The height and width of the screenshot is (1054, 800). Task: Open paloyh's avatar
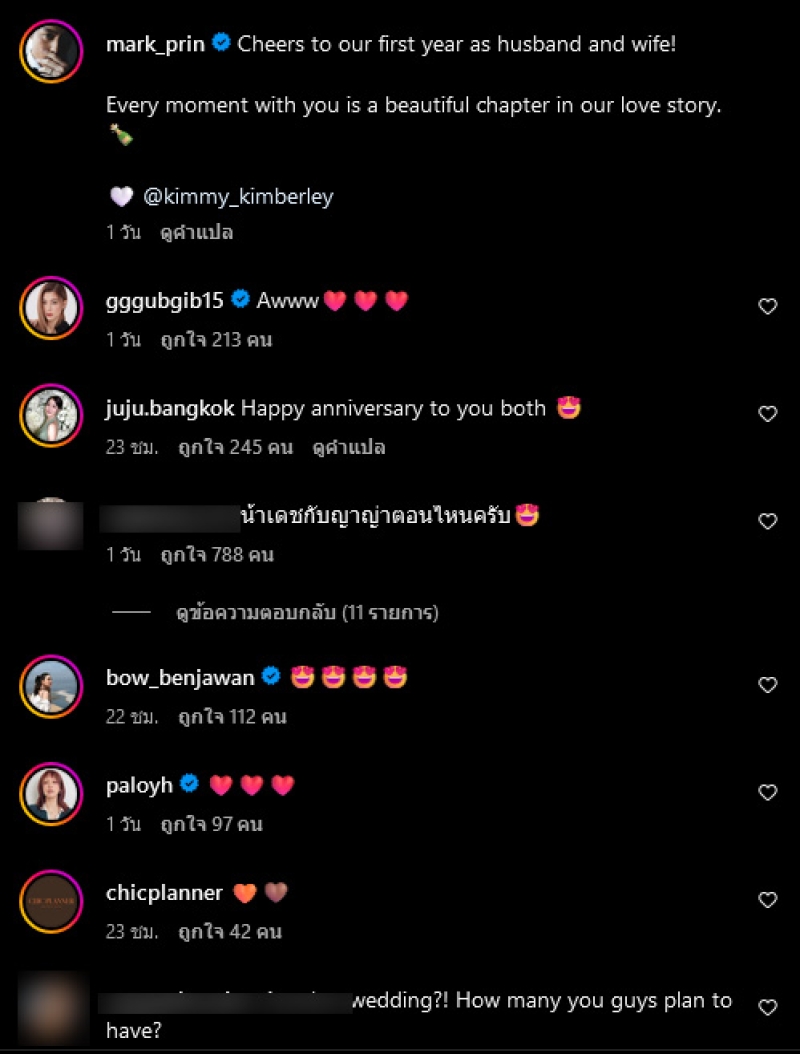50,793
